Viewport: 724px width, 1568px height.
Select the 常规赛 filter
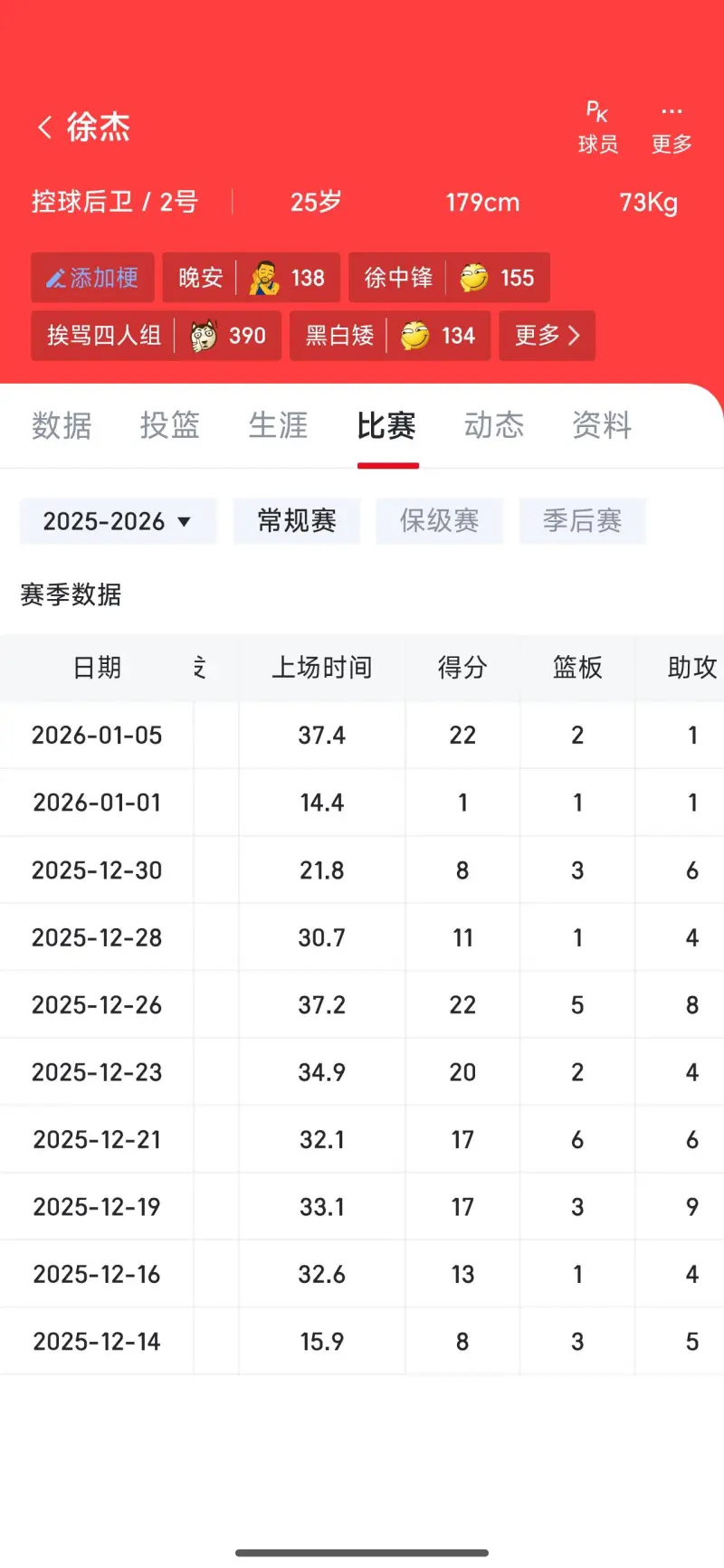click(x=297, y=521)
